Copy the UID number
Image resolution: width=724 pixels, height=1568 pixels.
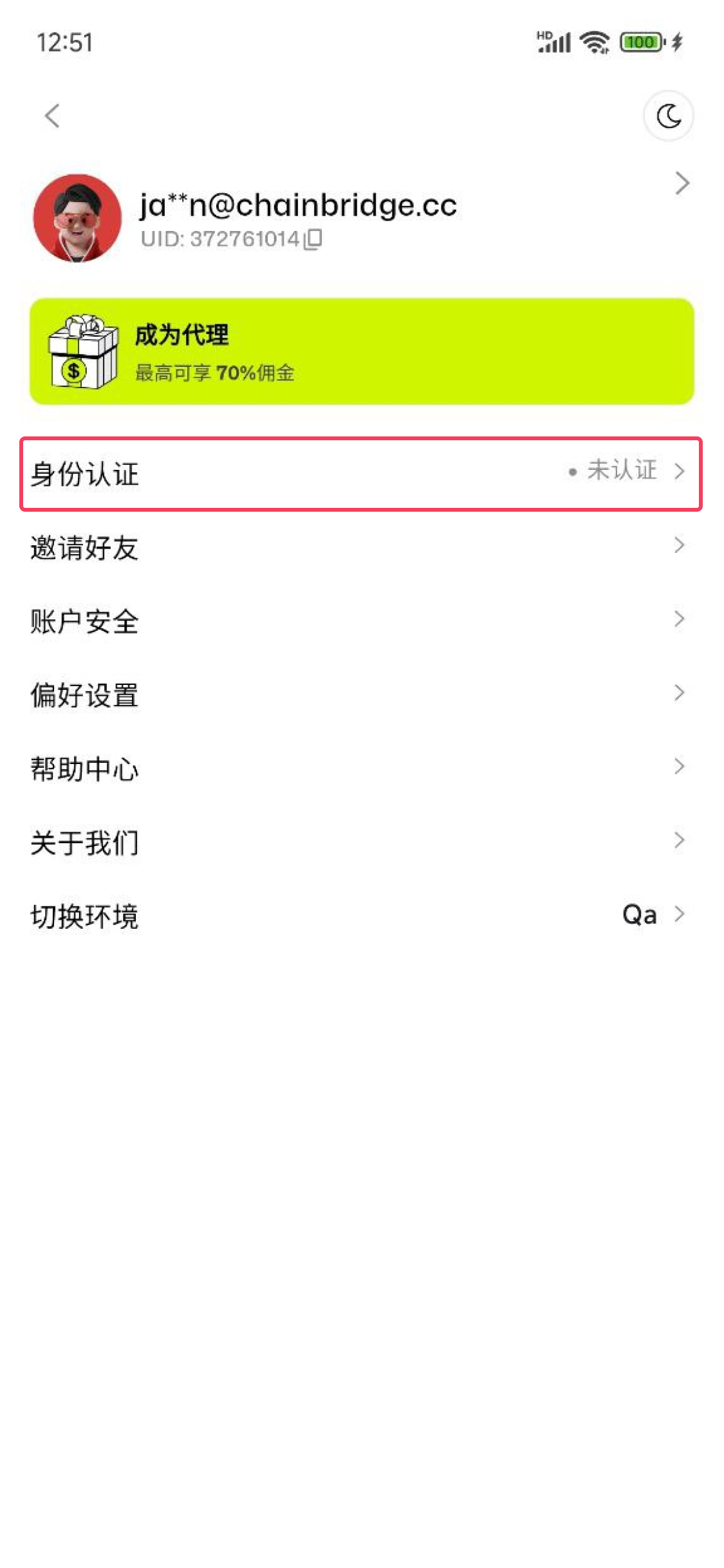(x=313, y=239)
